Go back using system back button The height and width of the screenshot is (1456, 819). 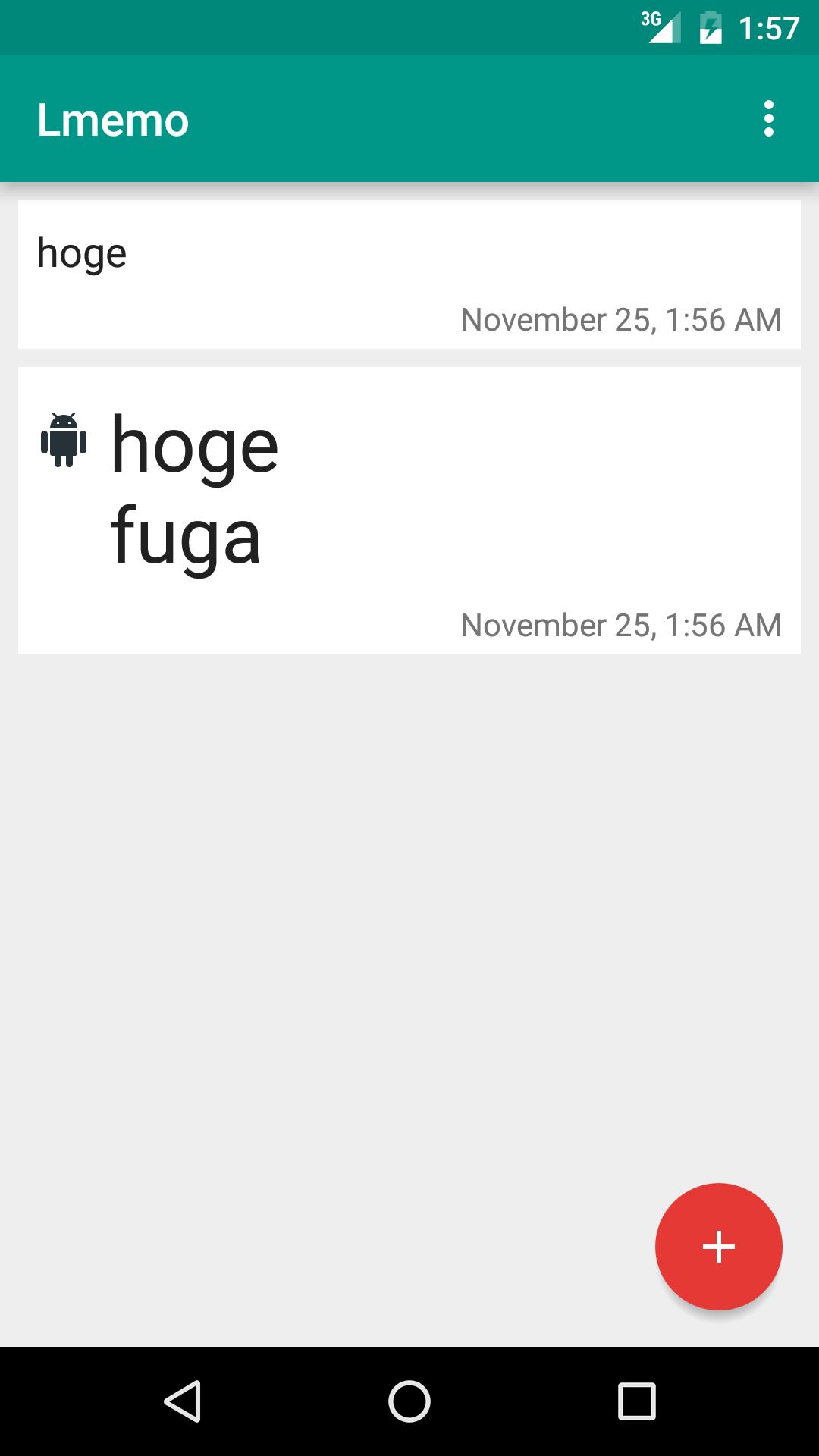click(x=183, y=1401)
